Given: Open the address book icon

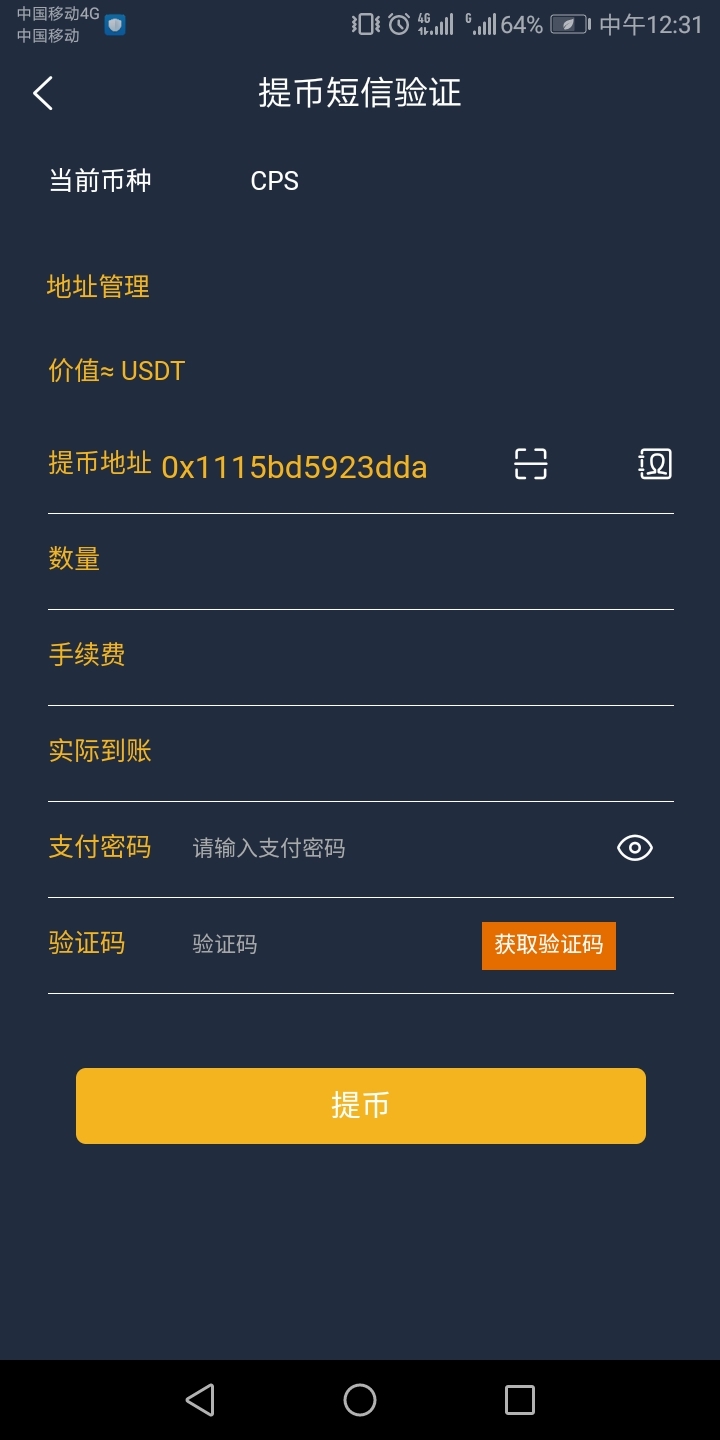Looking at the screenshot, I should click(x=655, y=464).
